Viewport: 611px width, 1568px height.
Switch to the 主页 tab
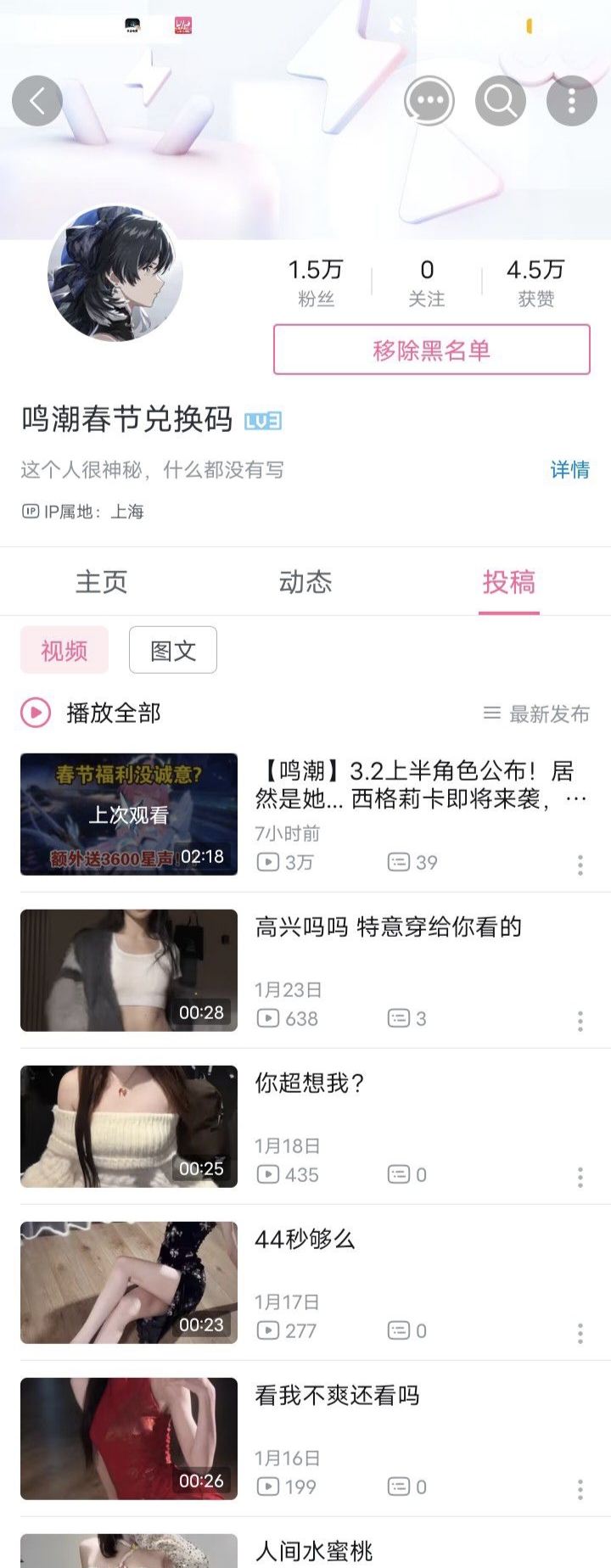point(101,582)
